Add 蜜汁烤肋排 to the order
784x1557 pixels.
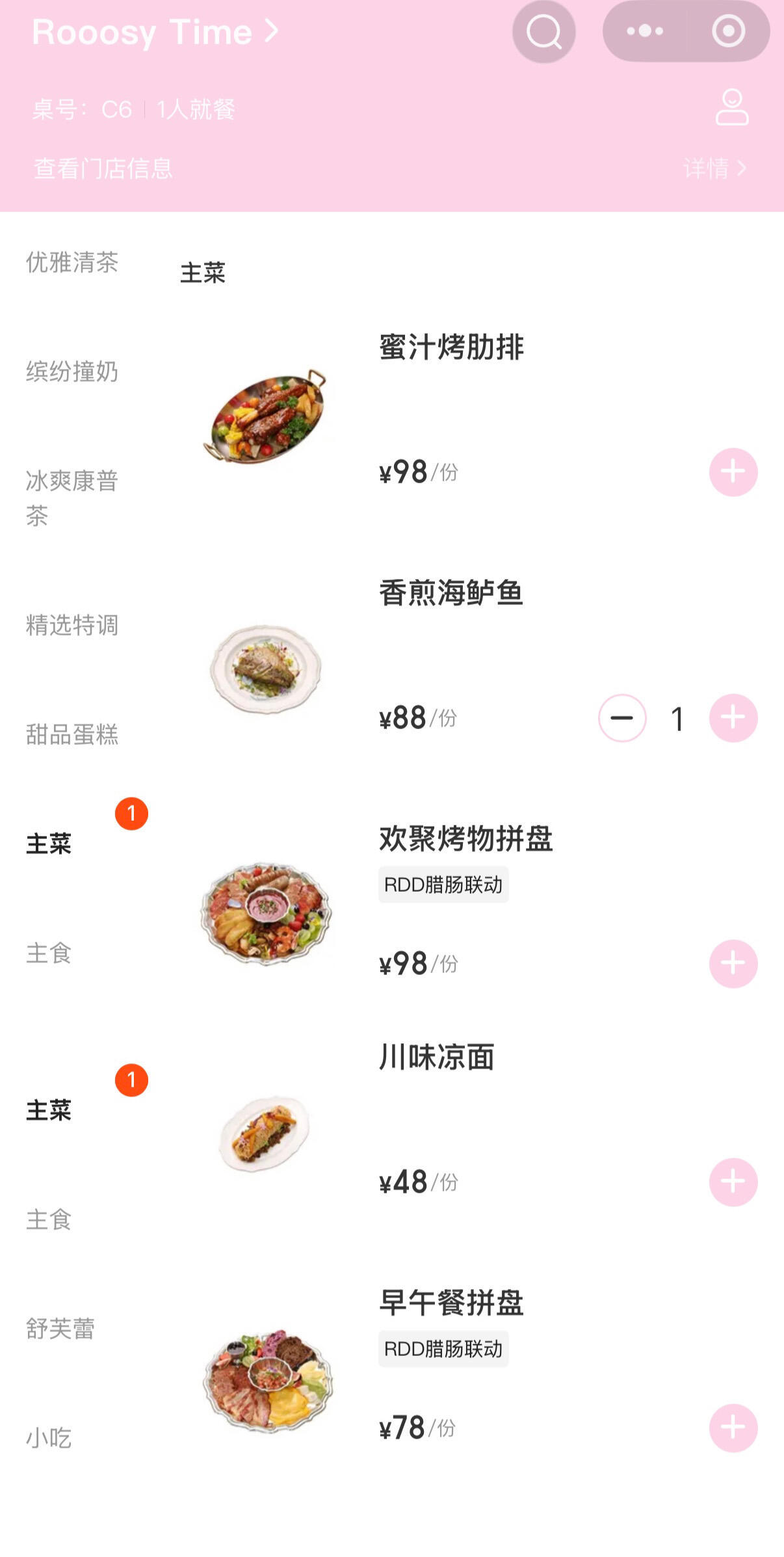tap(733, 472)
